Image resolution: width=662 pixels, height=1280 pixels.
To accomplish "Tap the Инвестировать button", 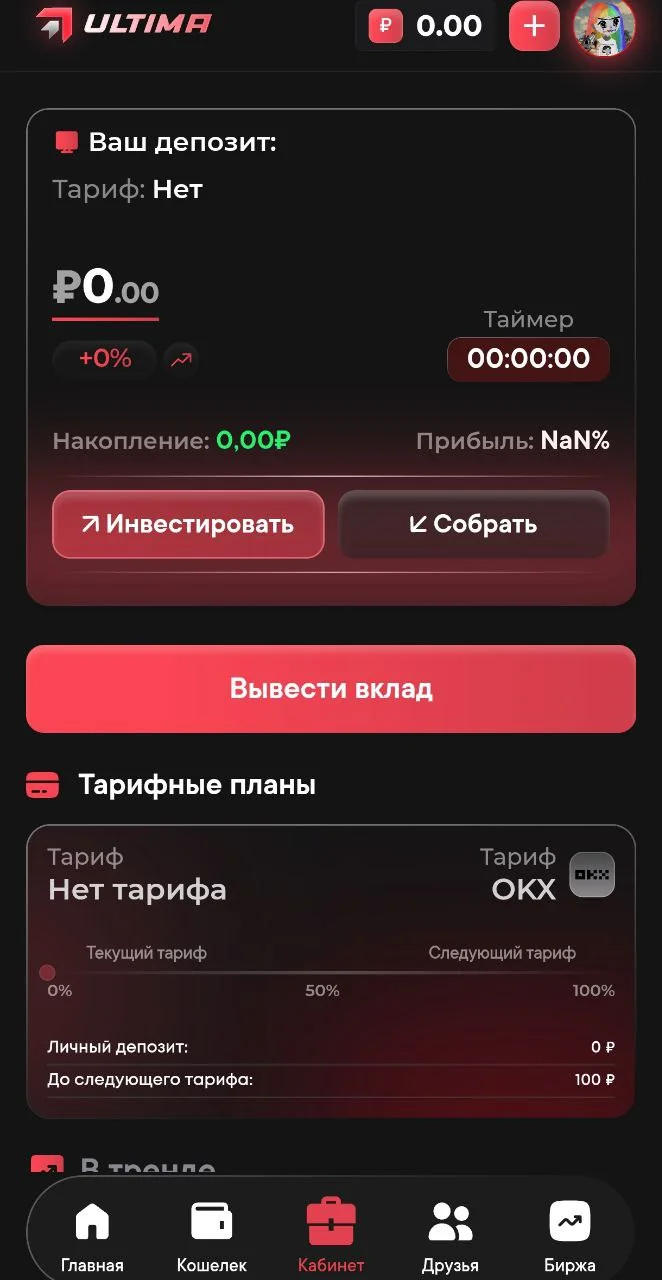I will pos(188,524).
